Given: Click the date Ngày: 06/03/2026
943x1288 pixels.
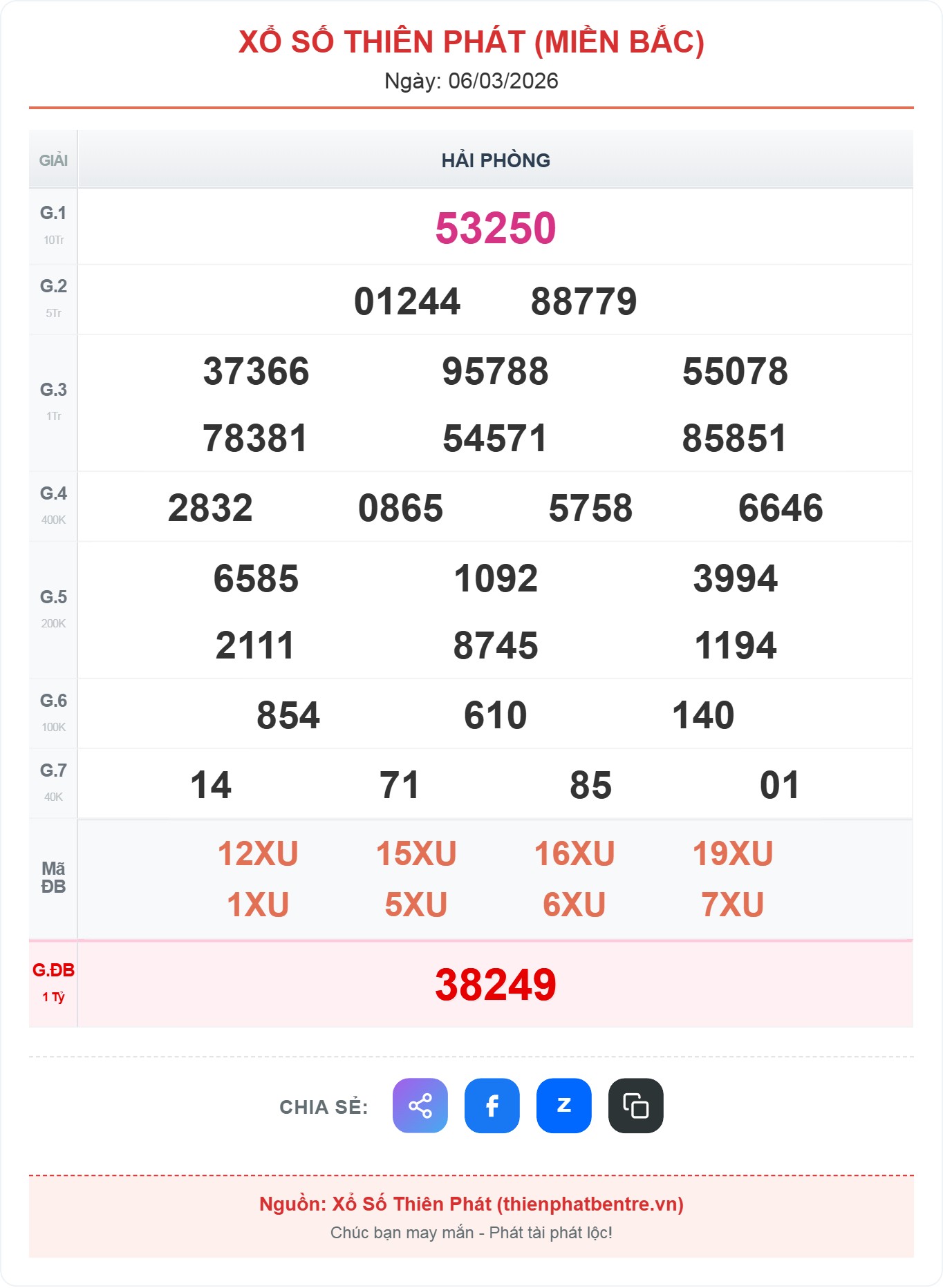Looking at the screenshot, I should pyautogui.click(x=472, y=81).
